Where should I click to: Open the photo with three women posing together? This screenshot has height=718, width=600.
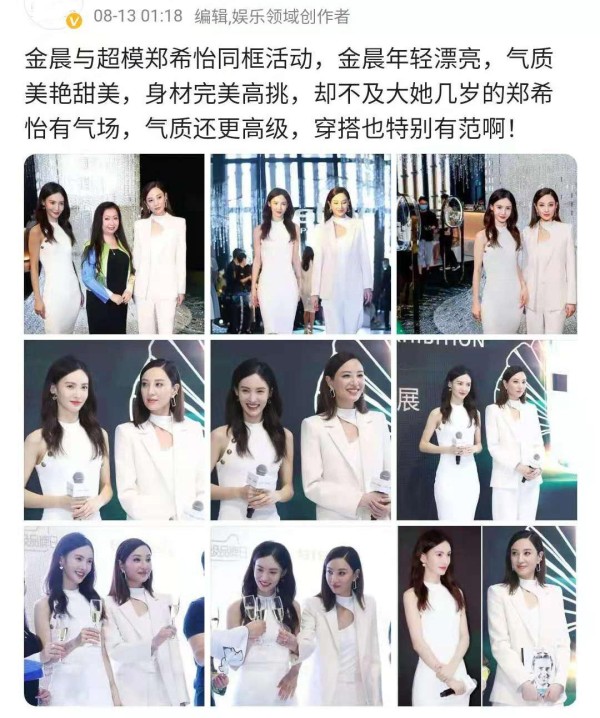(x=114, y=243)
